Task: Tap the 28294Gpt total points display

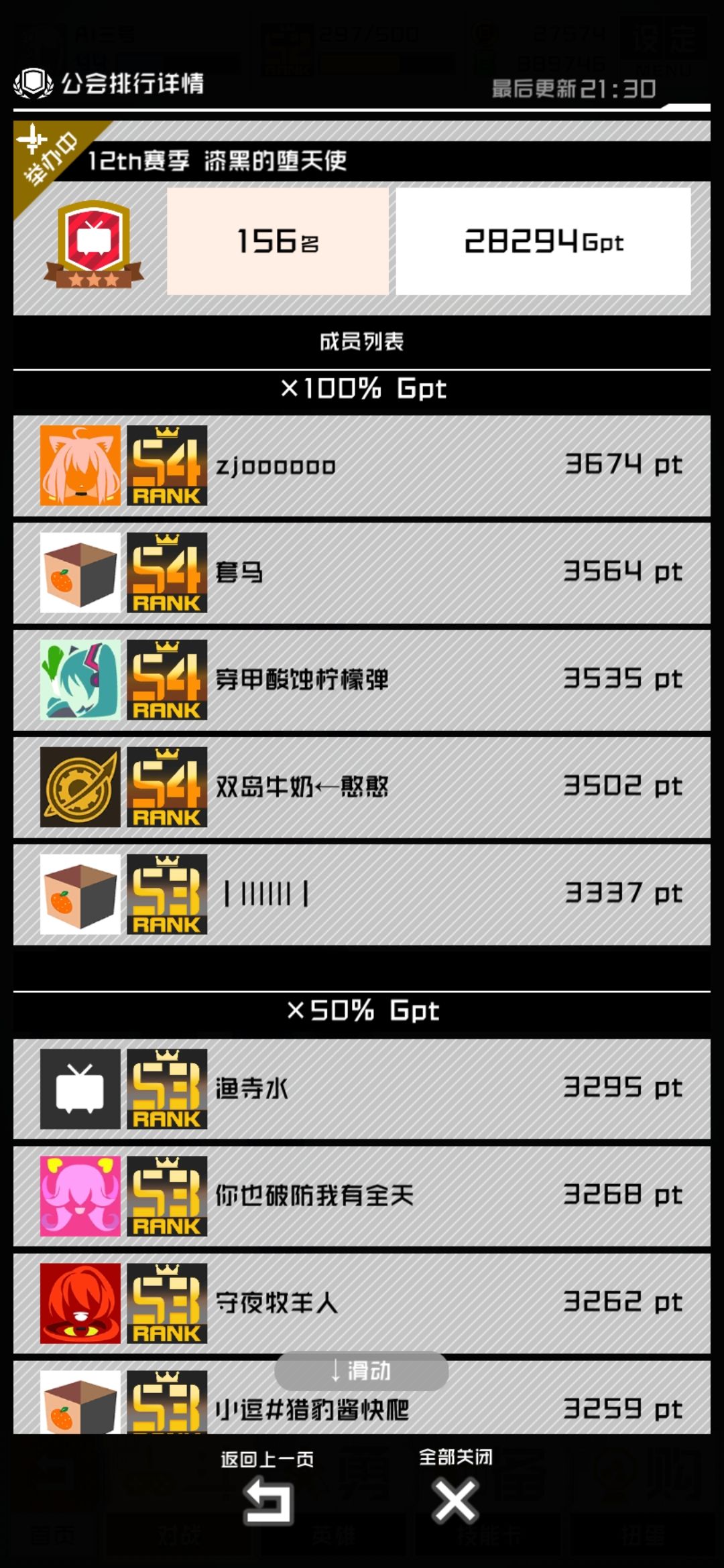Action: tap(542, 242)
